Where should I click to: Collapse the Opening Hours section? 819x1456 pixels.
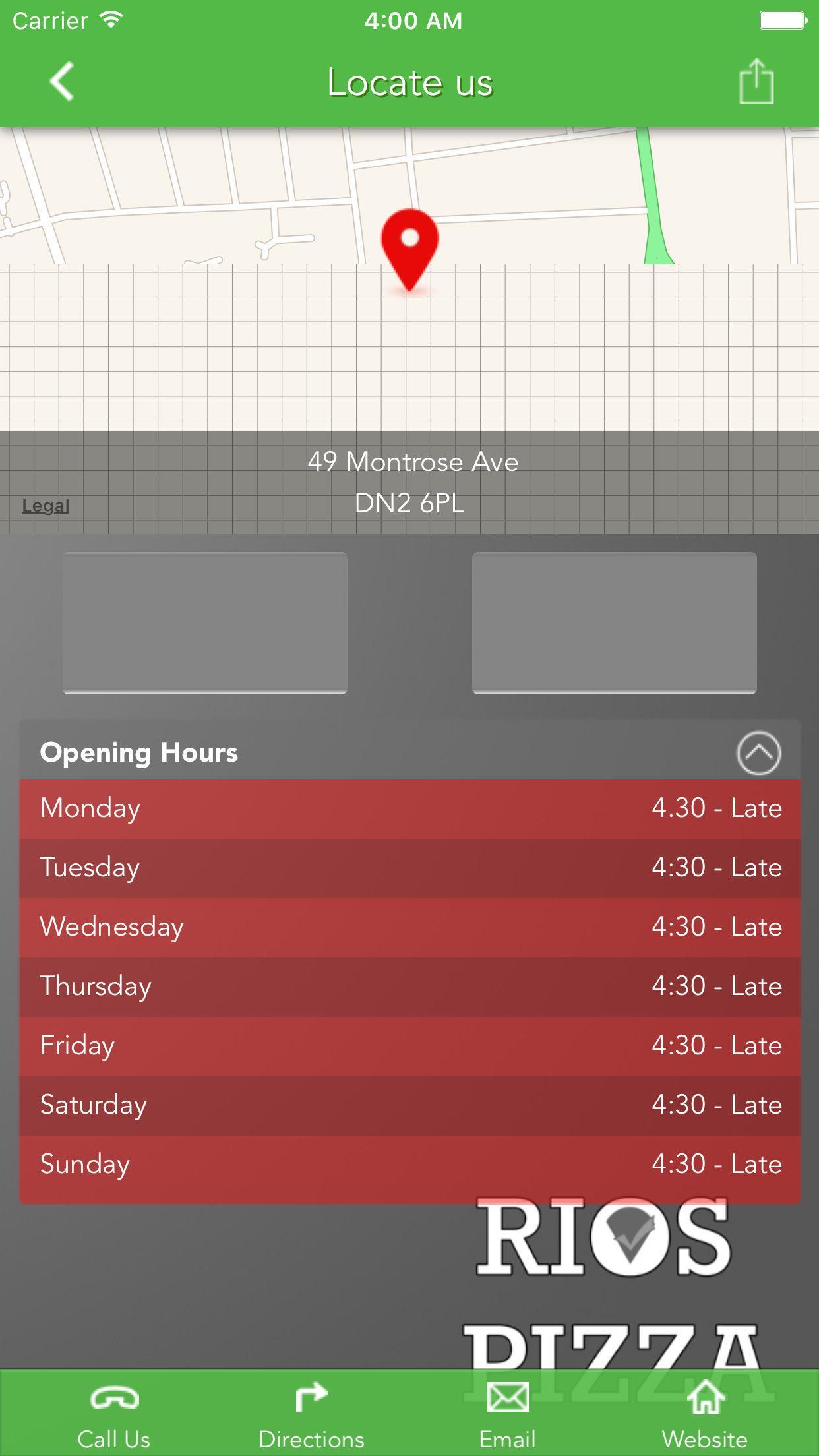(x=758, y=753)
